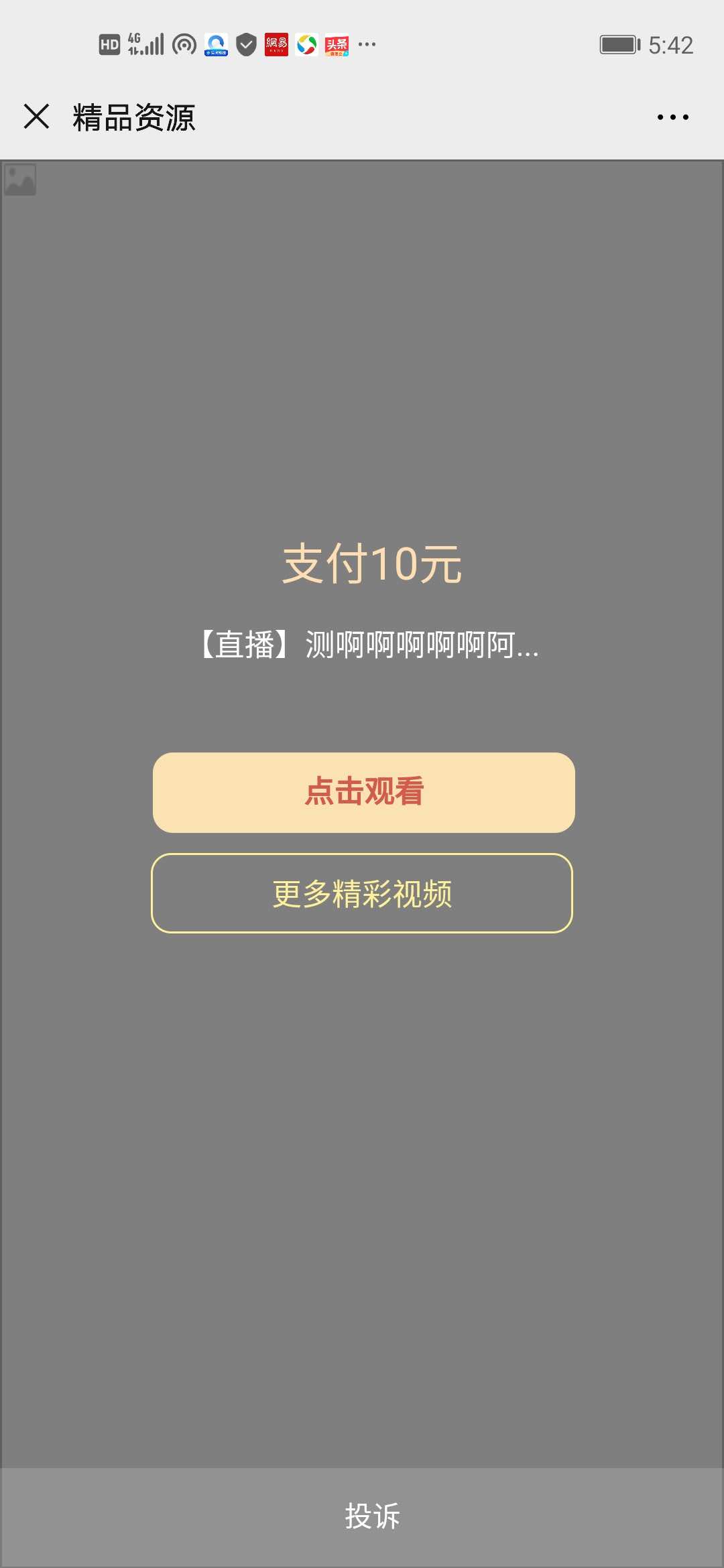Close the 精品资源 page
This screenshot has height=1568, width=724.
coord(36,117)
